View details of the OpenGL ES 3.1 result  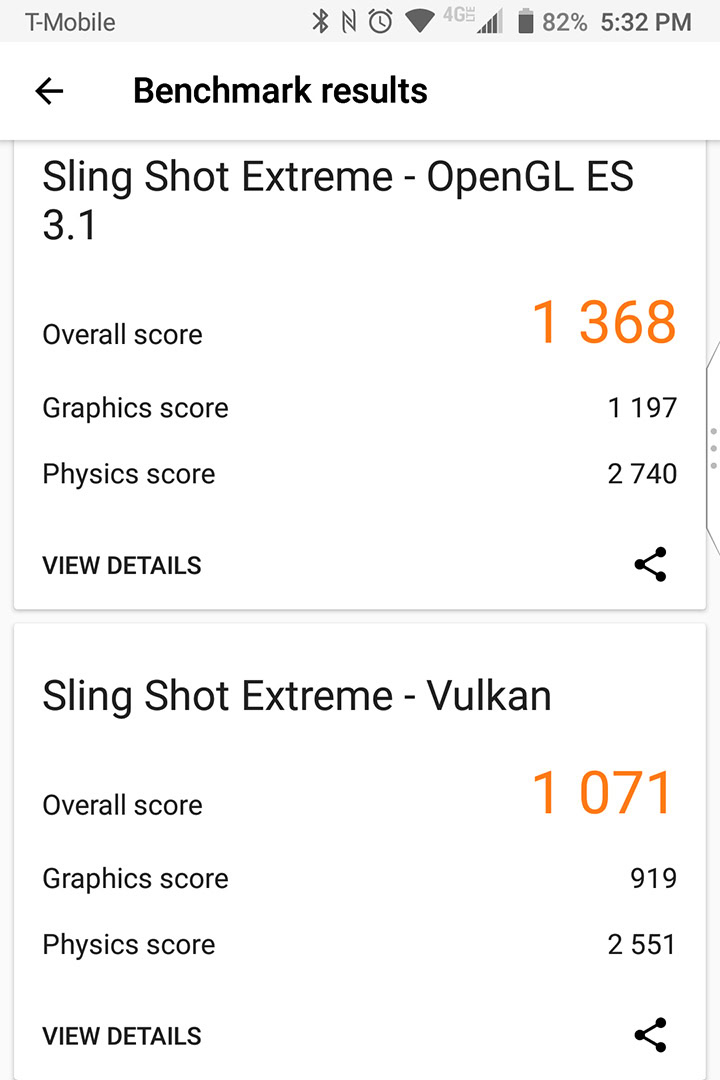click(x=122, y=565)
